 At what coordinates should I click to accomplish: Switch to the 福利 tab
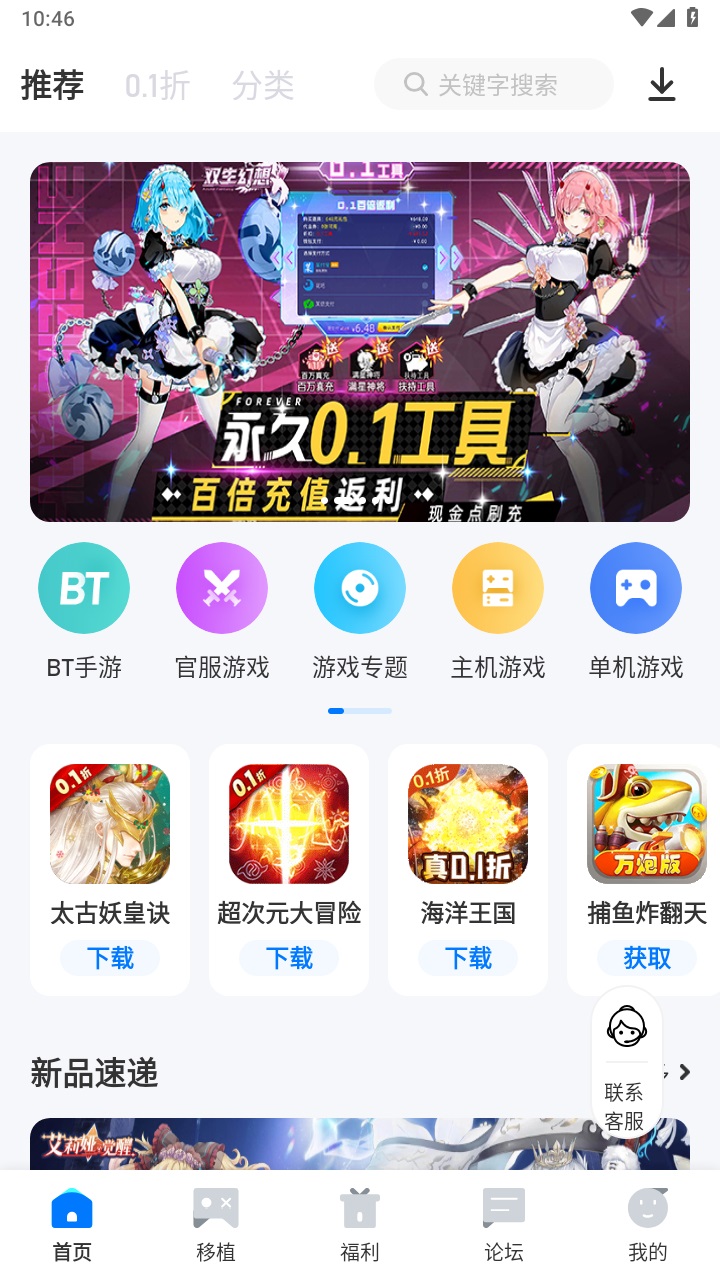(x=360, y=1225)
